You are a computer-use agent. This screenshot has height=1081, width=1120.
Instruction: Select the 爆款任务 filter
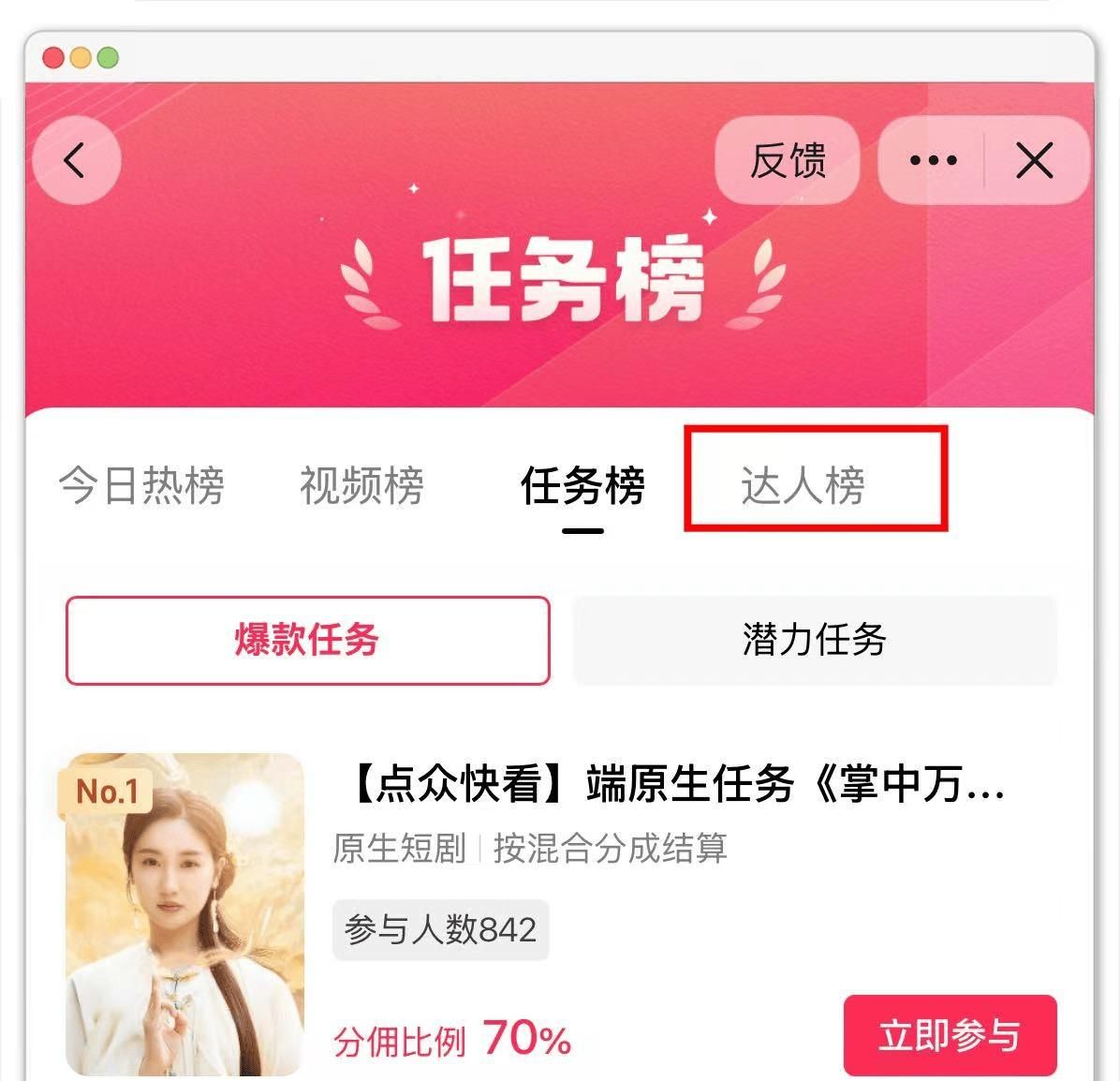click(x=307, y=641)
